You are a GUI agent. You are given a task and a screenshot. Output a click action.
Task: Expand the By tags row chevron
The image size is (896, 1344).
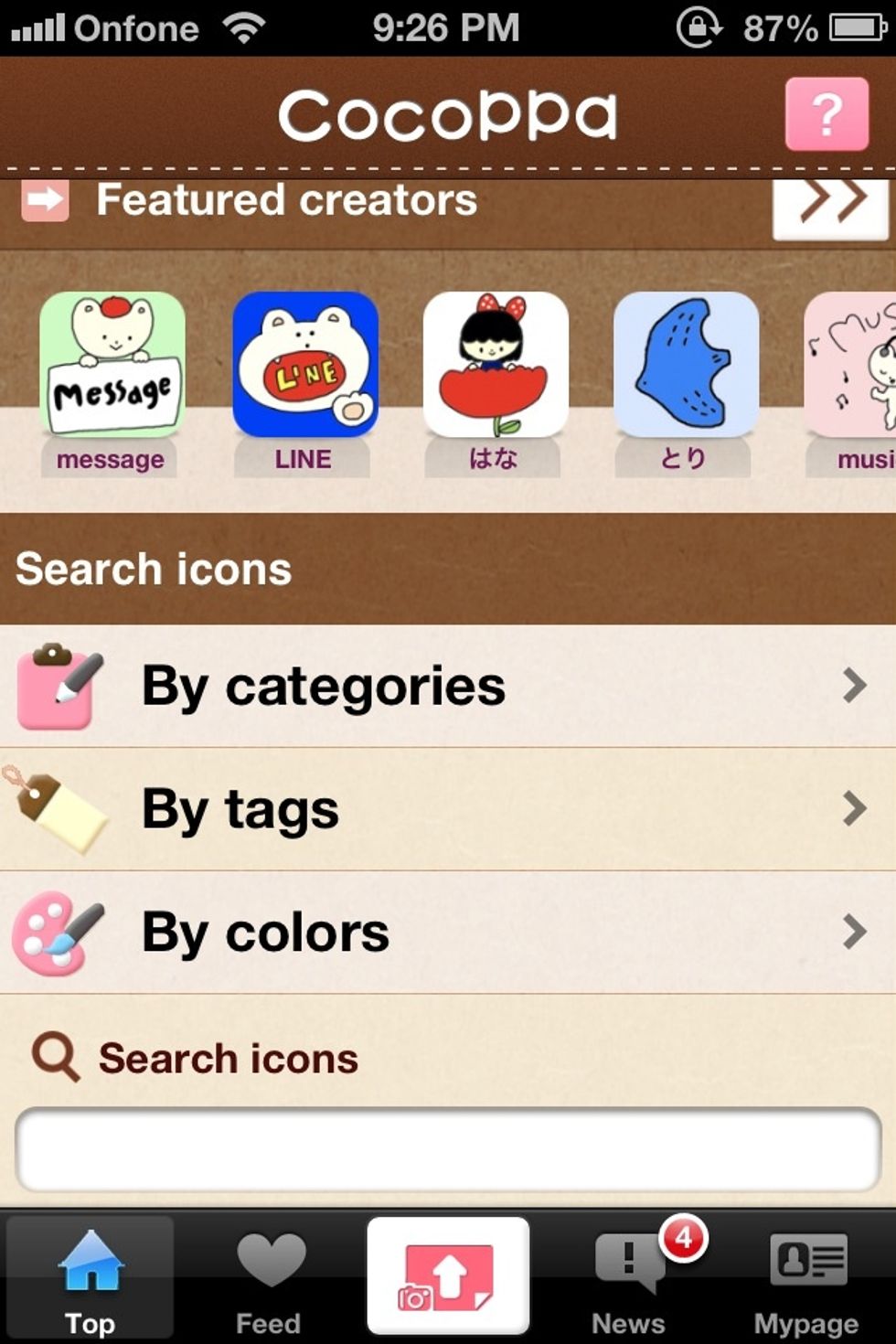click(856, 807)
